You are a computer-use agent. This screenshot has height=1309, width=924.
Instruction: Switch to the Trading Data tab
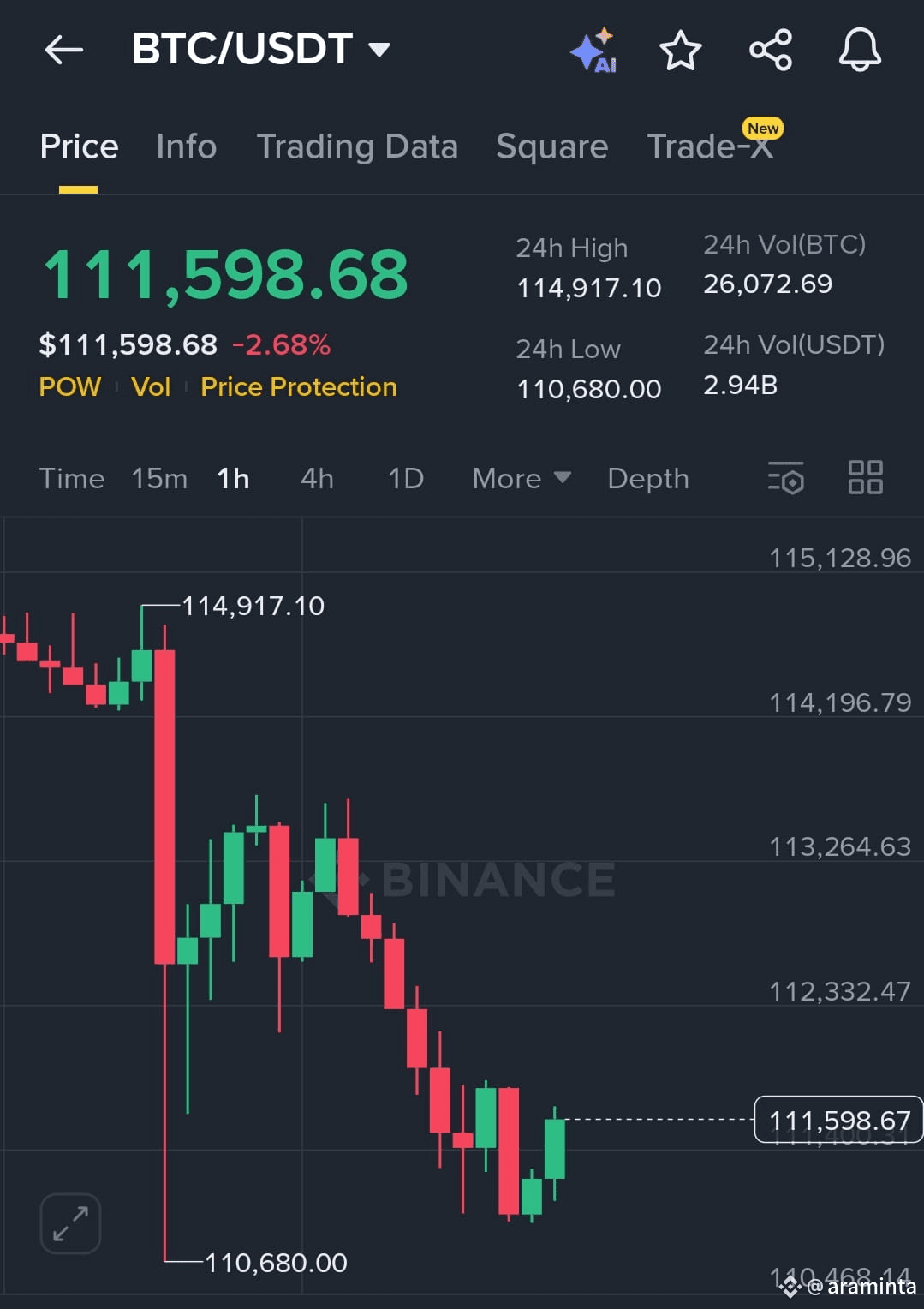coord(357,146)
